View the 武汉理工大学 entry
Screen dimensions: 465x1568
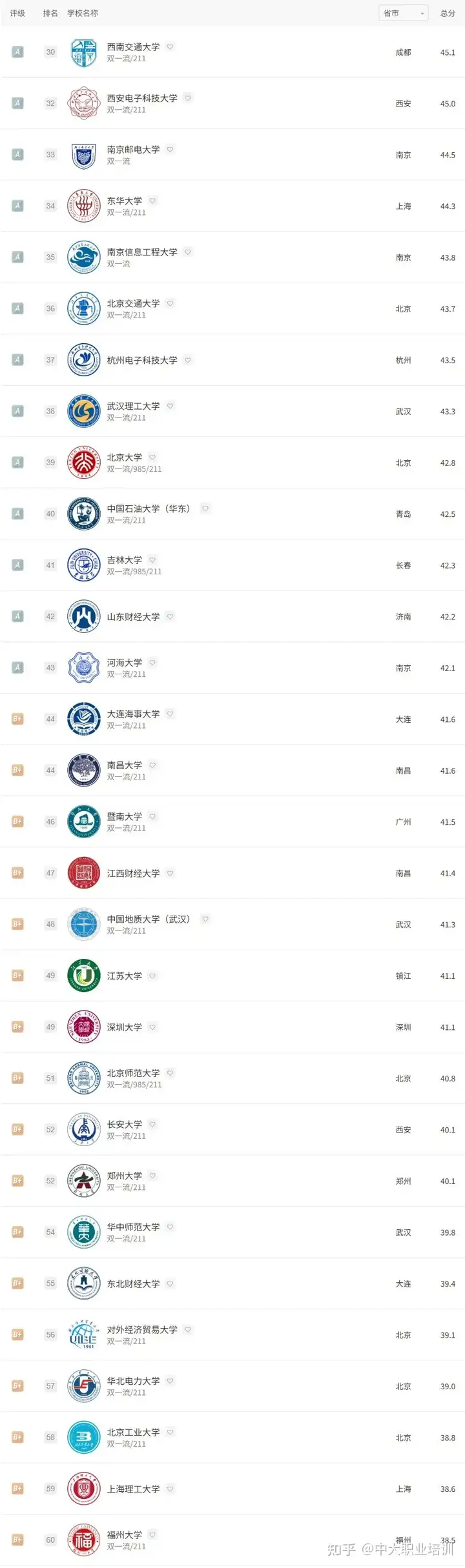click(x=232, y=411)
